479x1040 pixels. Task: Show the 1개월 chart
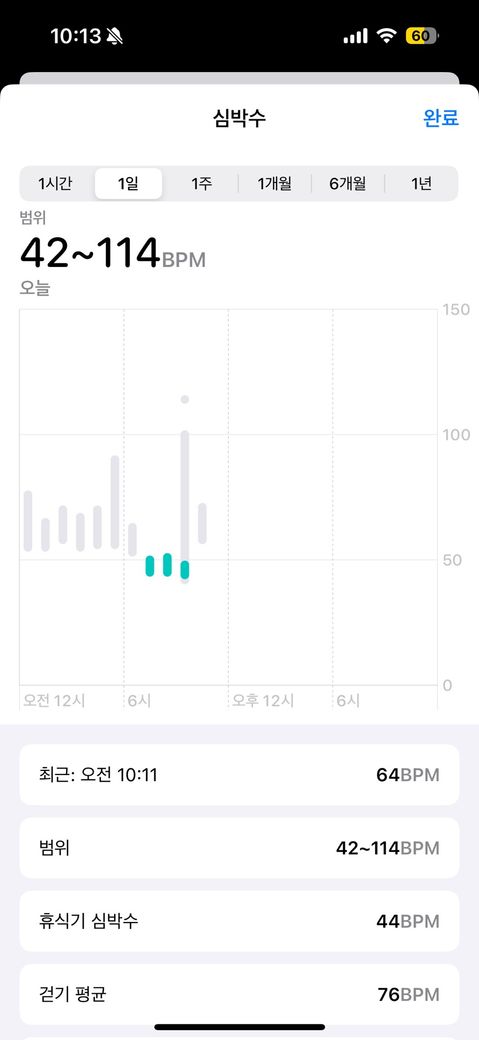pyautogui.click(x=275, y=184)
